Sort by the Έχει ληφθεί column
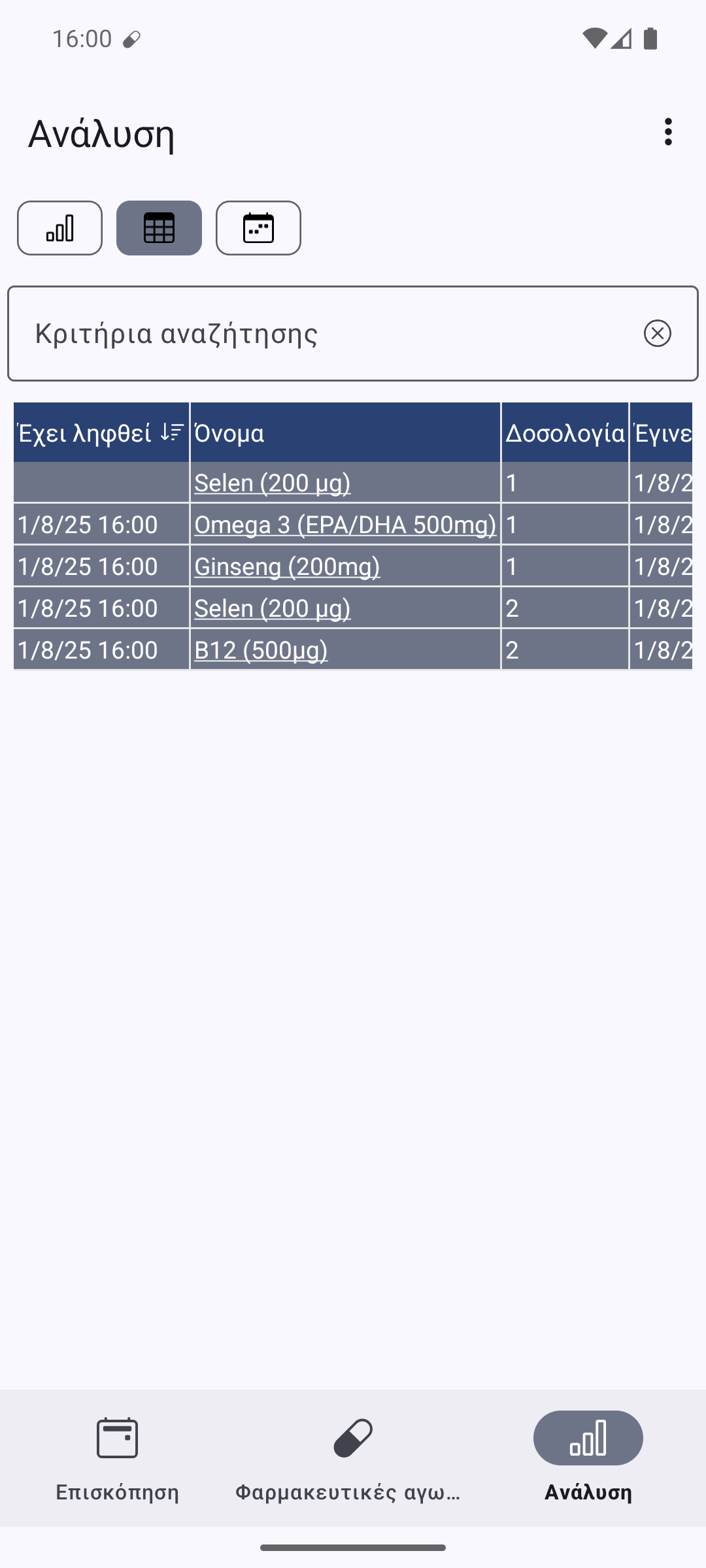 tap(101, 433)
